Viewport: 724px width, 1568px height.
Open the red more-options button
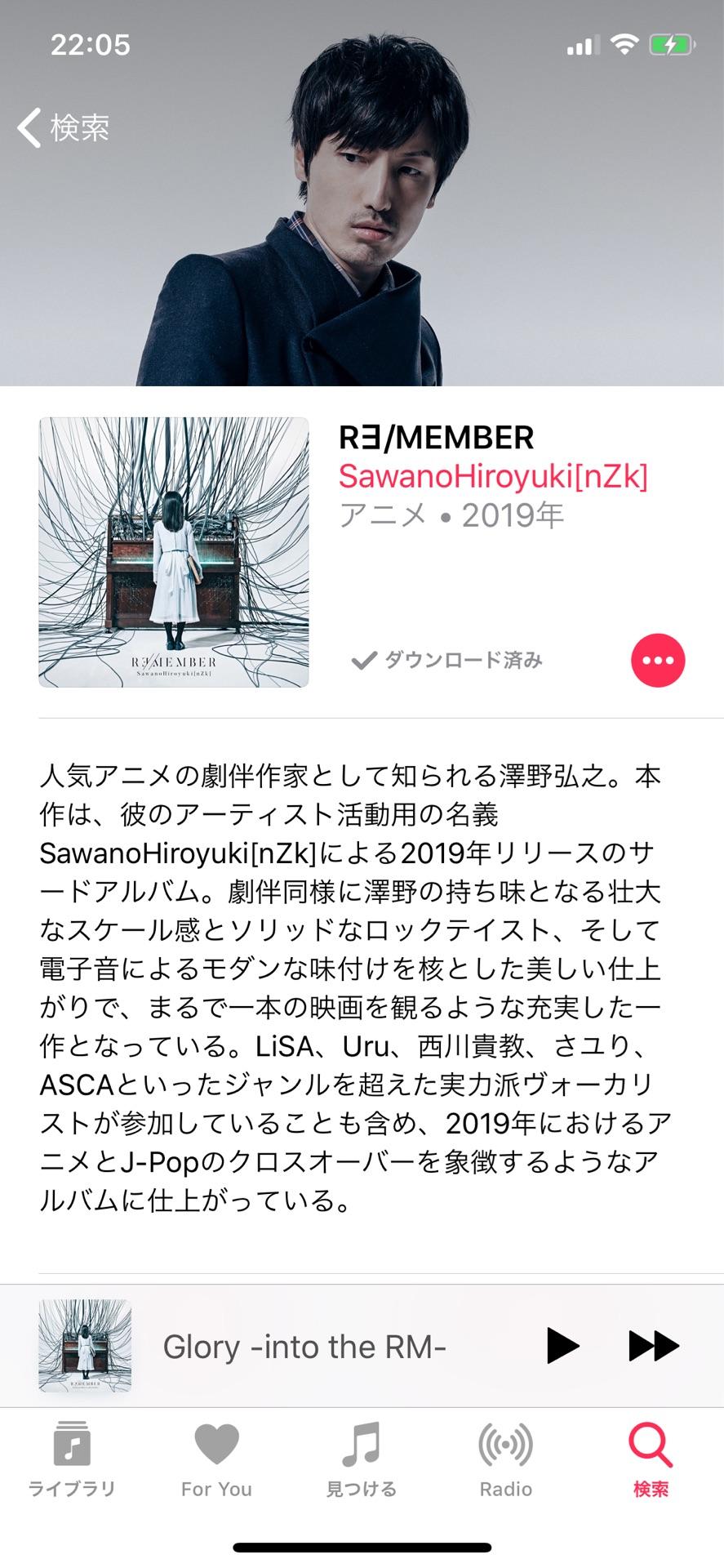coord(657,660)
